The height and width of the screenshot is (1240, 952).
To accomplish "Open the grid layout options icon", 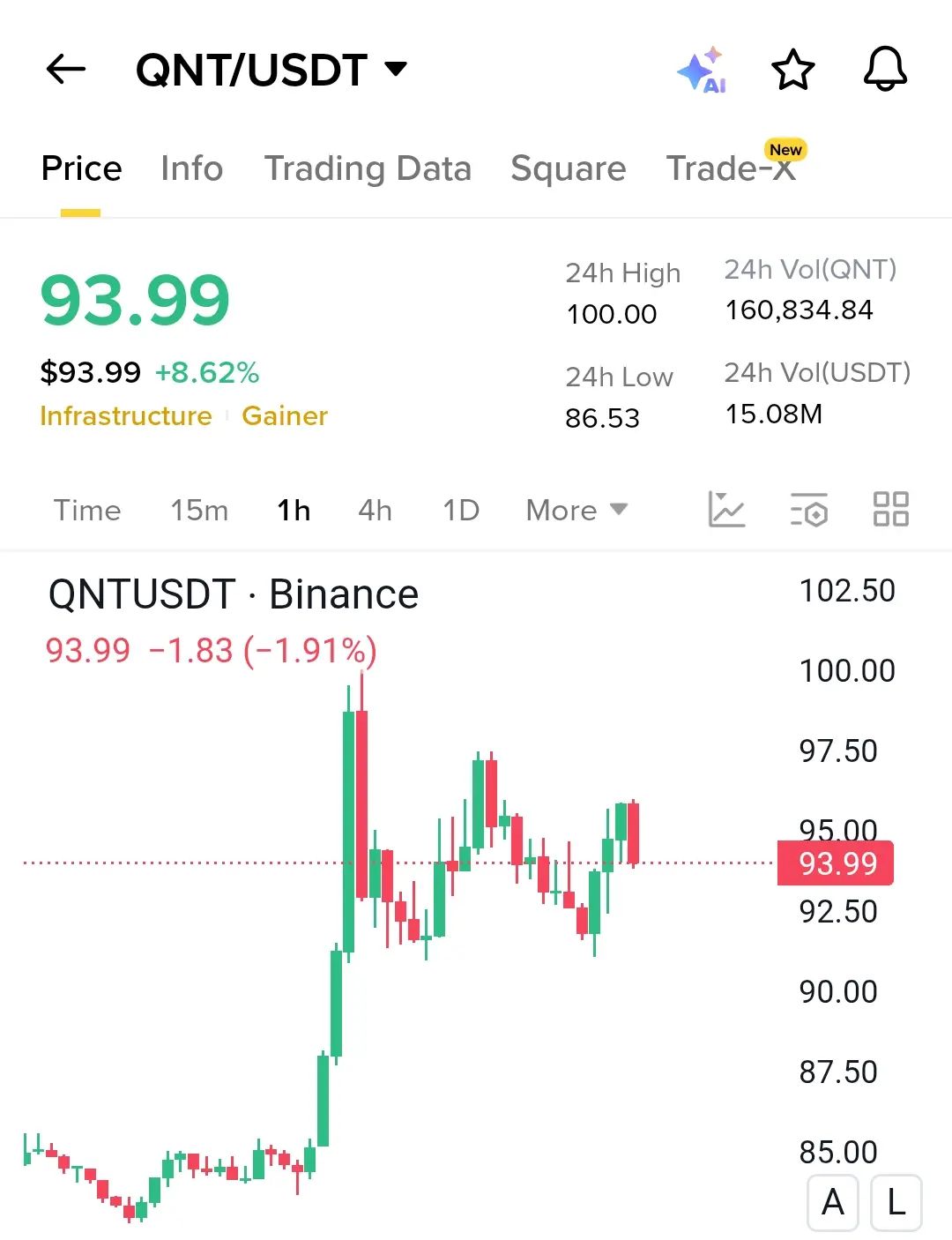I will pos(890,510).
